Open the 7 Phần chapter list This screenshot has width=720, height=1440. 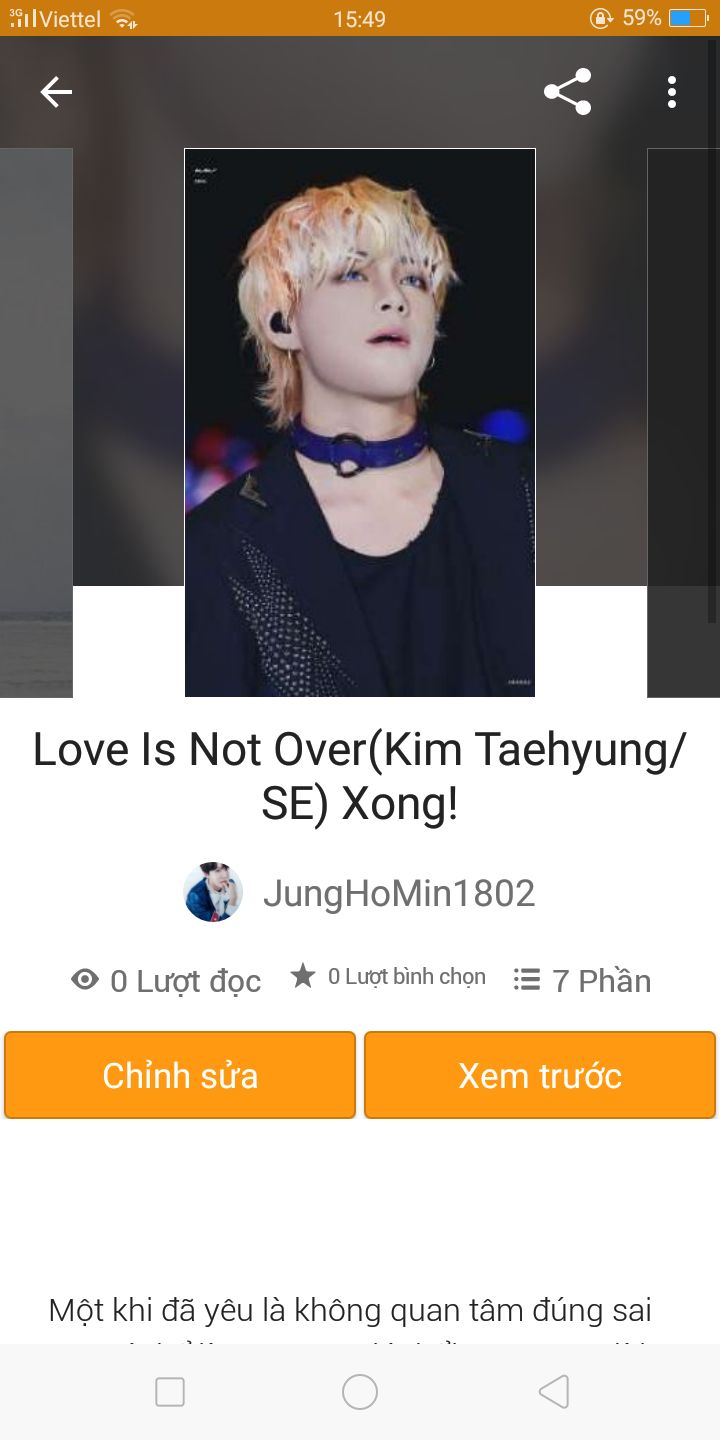[582, 980]
